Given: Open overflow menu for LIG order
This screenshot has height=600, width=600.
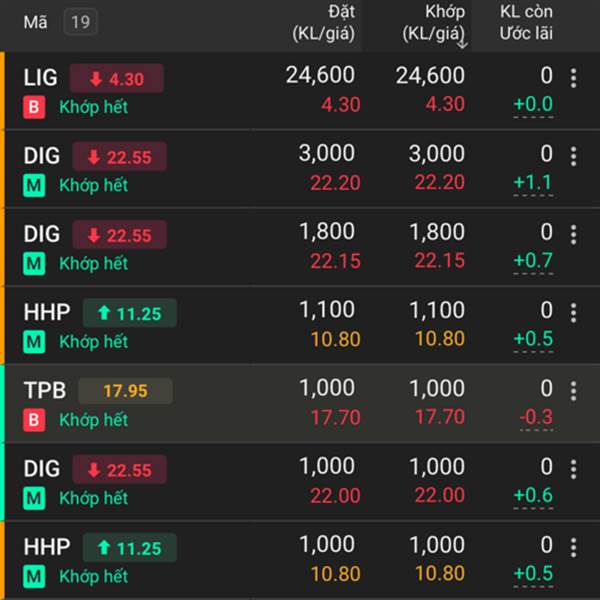Looking at the screenshot, I should pyautogui.click(x=573, y=78).
